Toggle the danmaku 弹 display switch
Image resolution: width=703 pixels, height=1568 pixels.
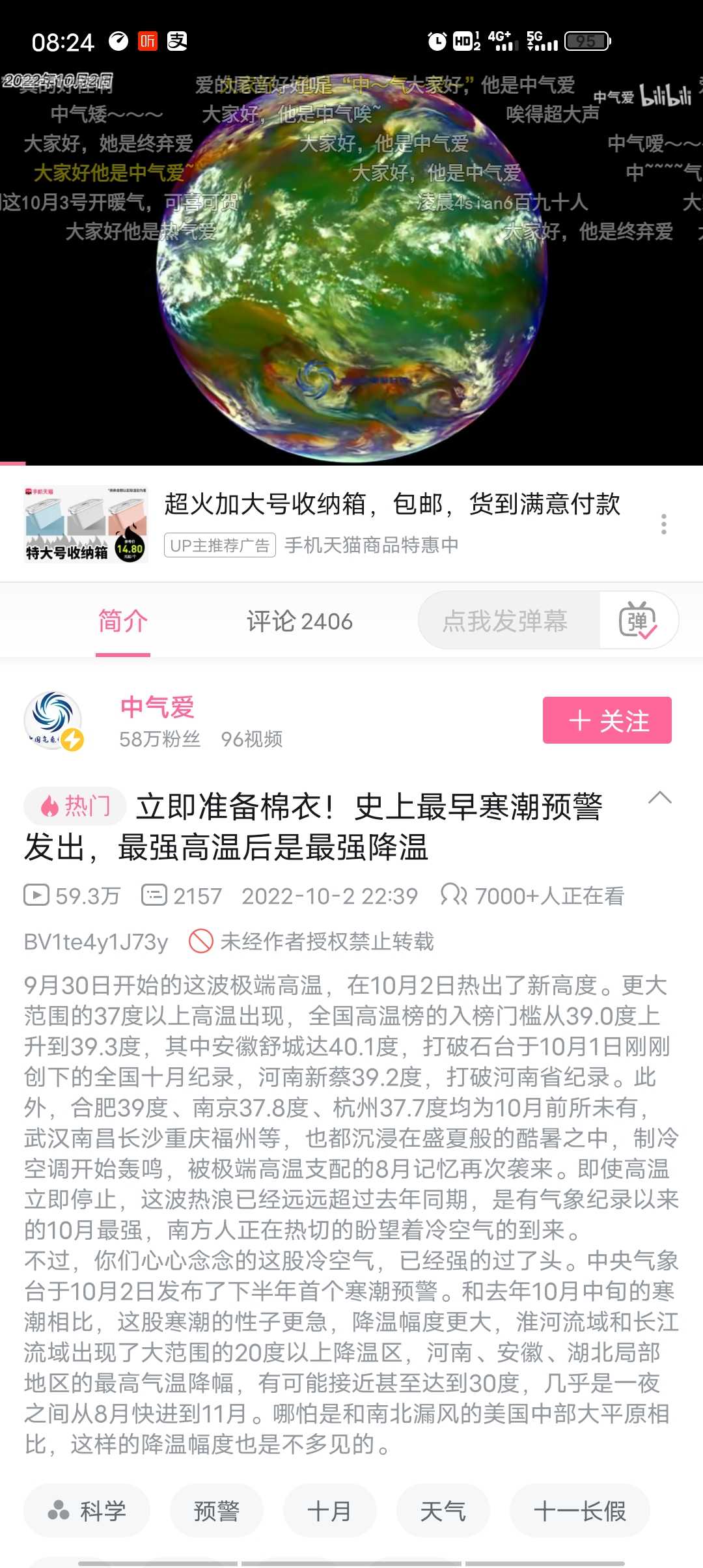(x=638, y=621)
